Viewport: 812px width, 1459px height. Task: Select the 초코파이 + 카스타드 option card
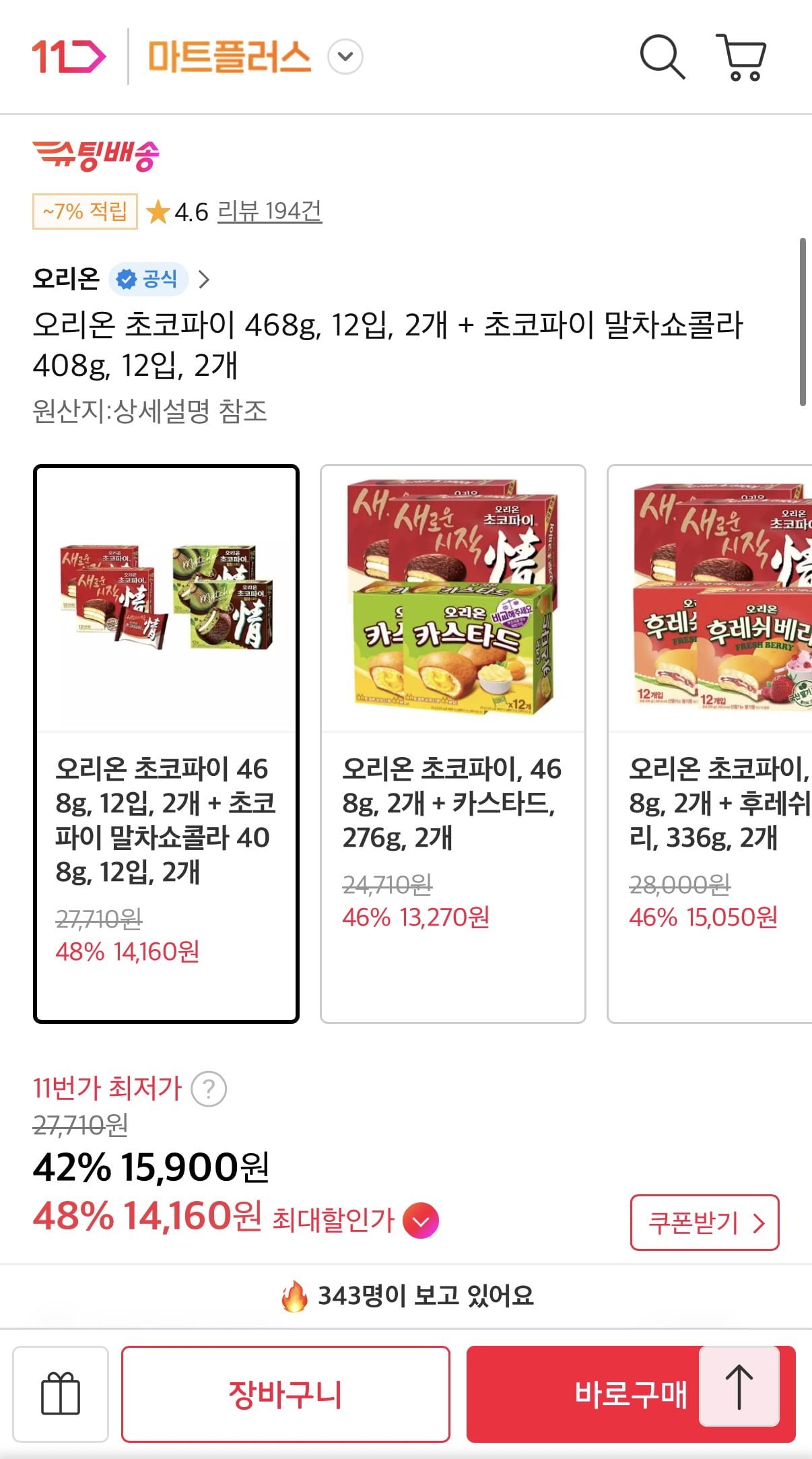(452, 744)
